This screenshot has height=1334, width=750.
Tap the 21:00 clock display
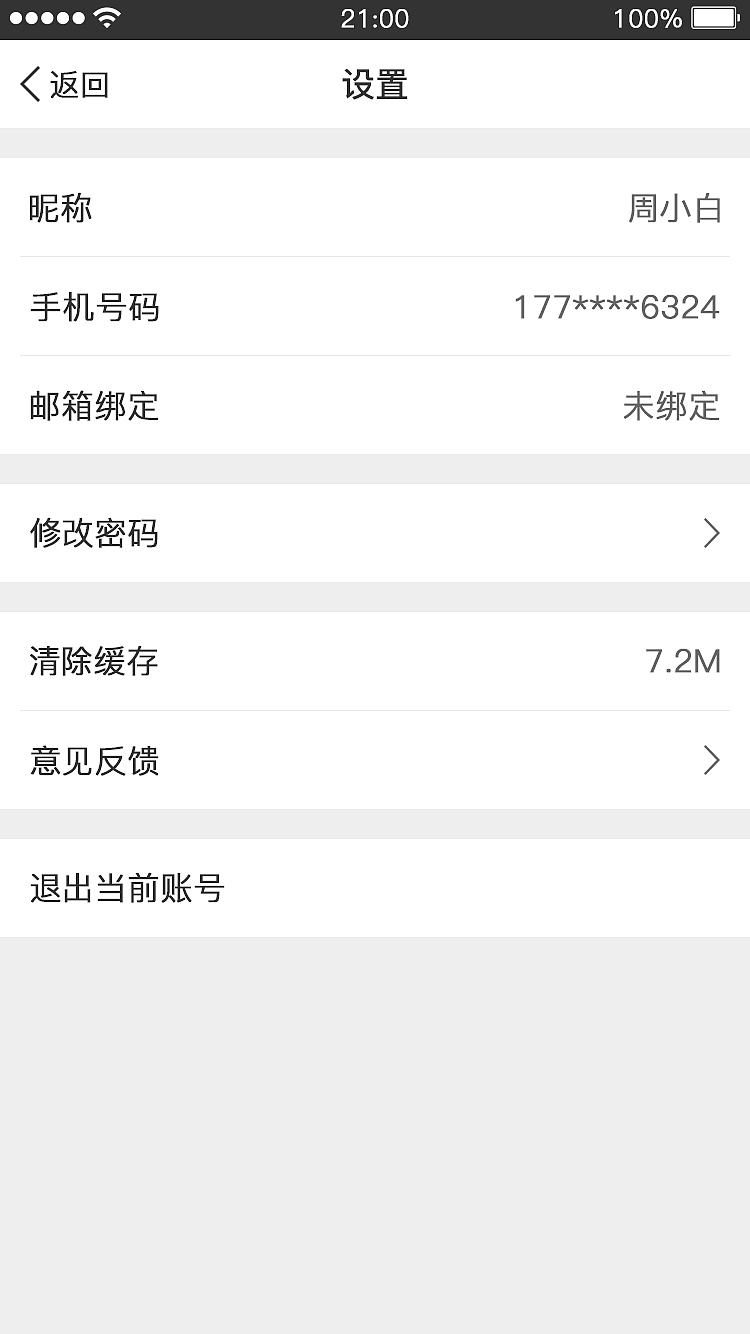(x=375, y=18)
